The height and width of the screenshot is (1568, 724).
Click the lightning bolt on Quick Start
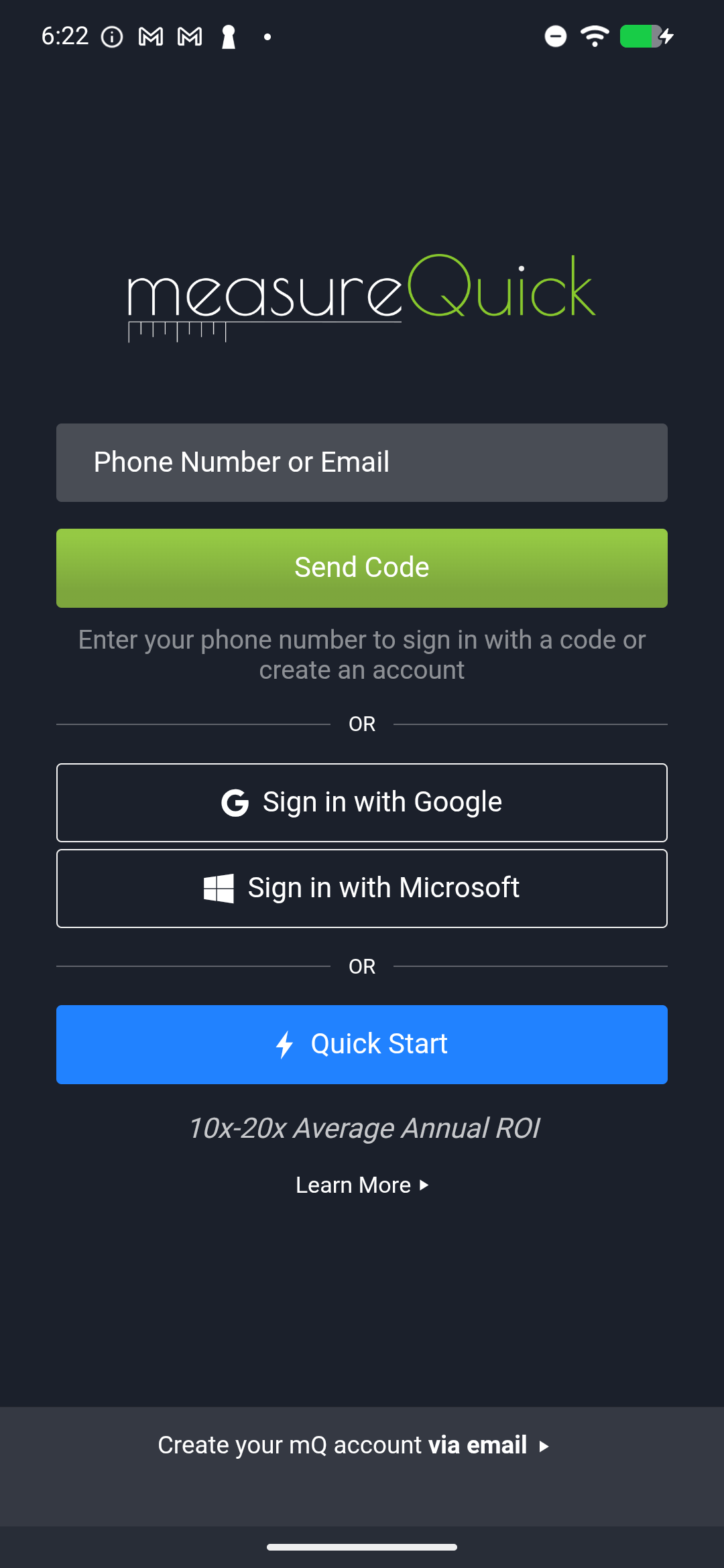[284, 1043]
